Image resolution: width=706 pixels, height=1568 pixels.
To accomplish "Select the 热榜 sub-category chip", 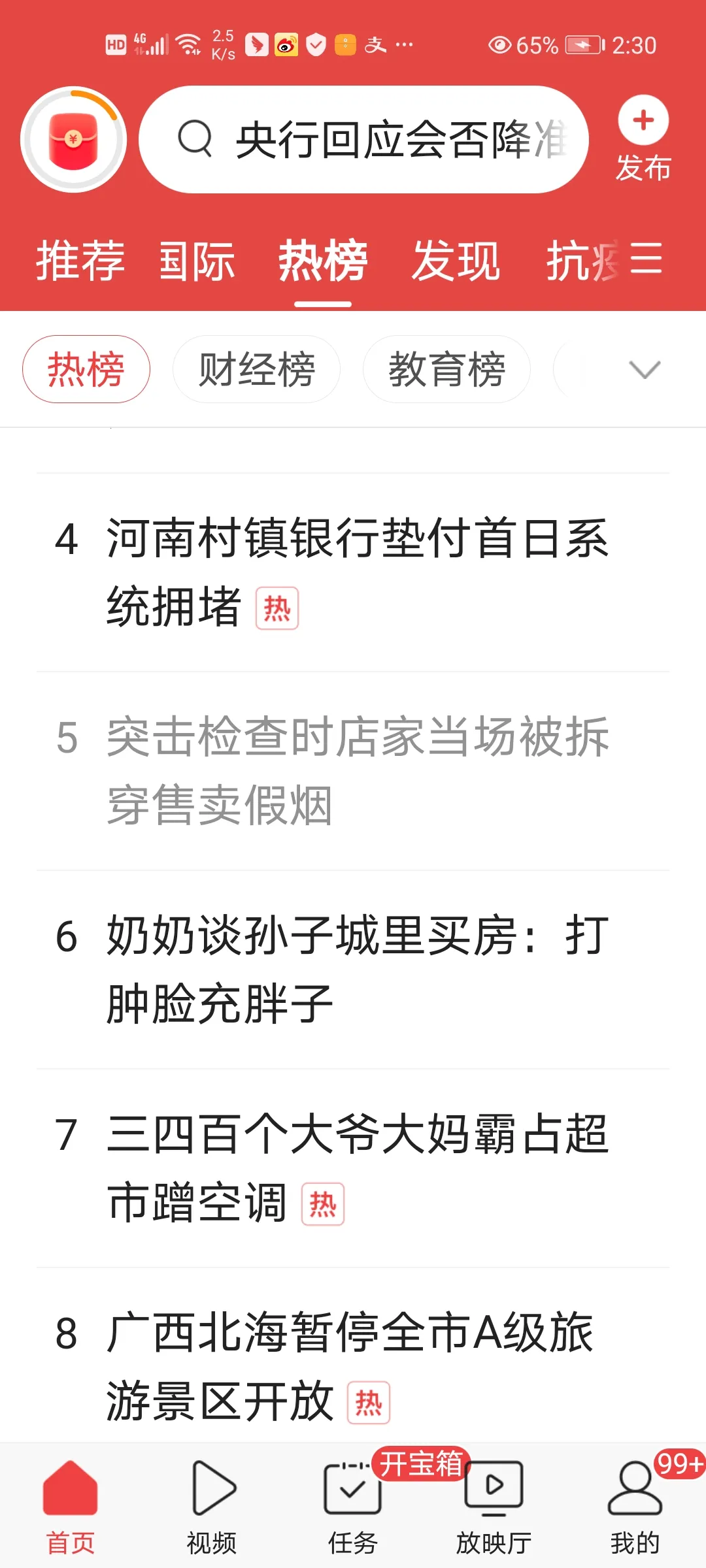I will point(86,370).
